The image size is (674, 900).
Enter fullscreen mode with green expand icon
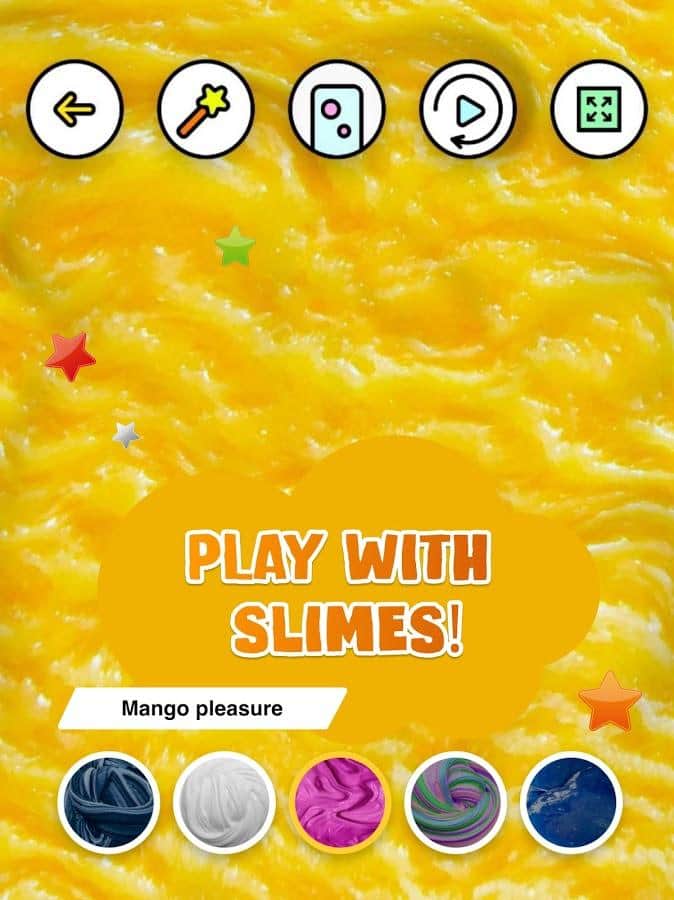tap(599, 109)
